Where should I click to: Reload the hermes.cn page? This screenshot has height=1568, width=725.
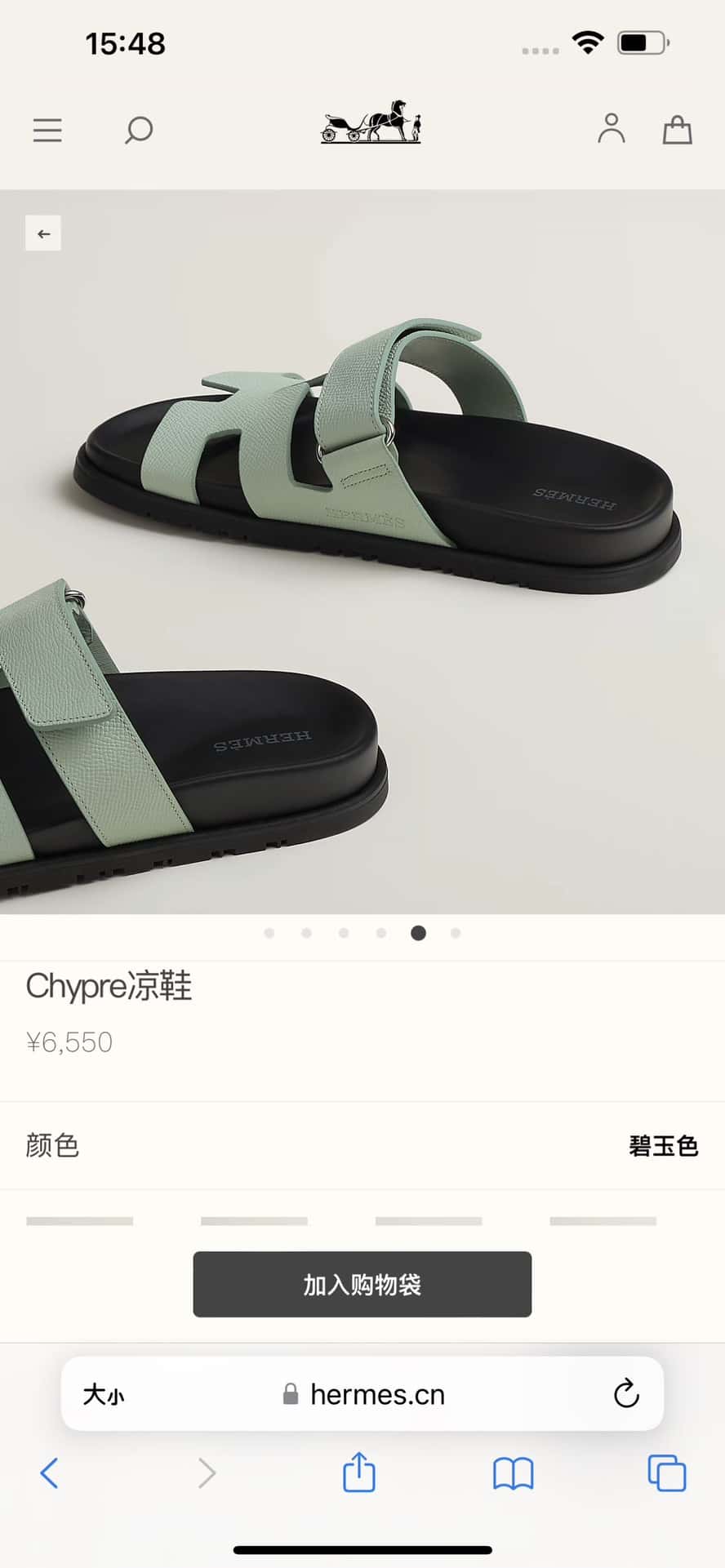pyautogui.click(x=626, y=1393)
